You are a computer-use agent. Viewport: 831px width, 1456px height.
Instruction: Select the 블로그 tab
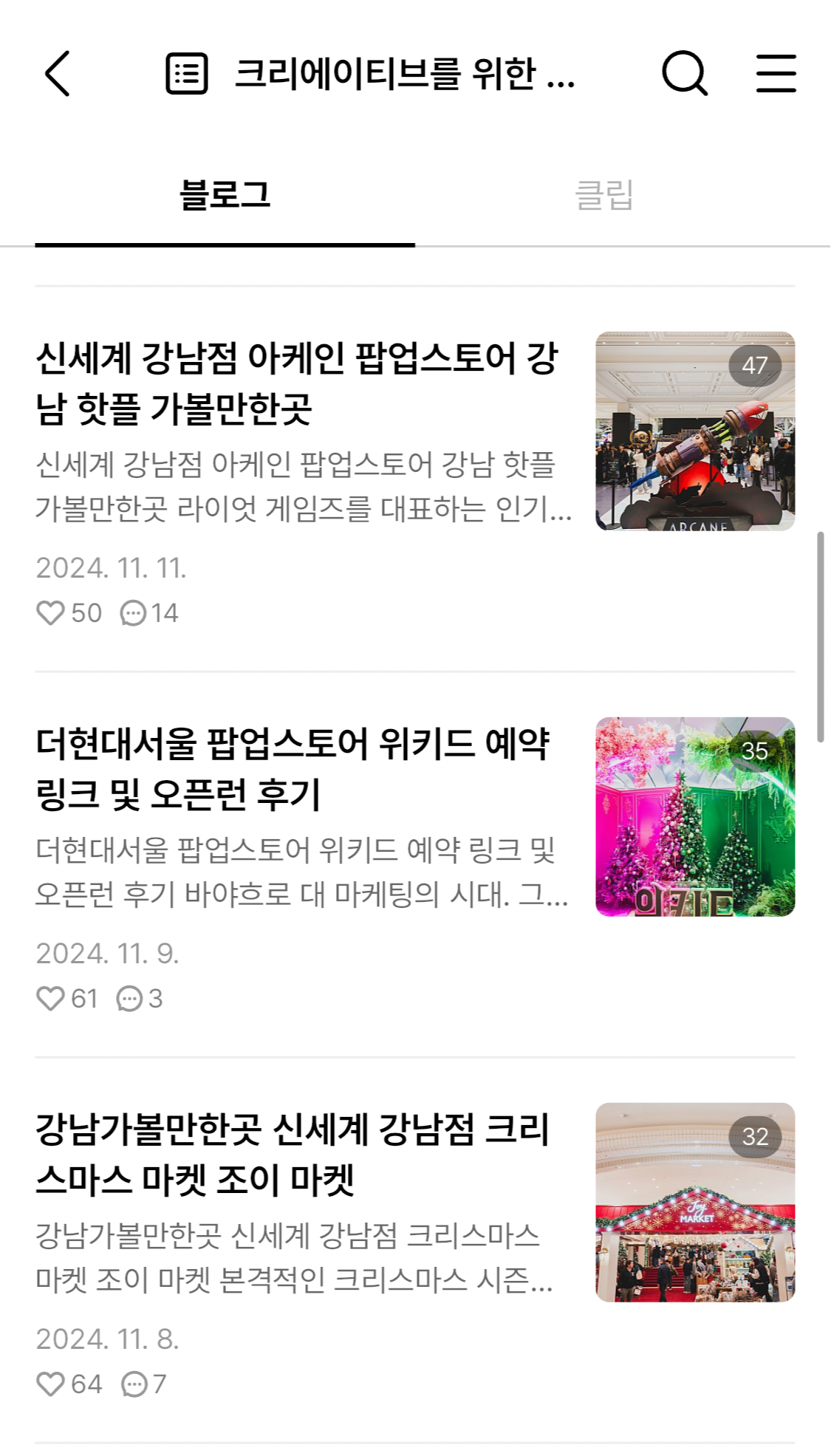click(x=225, y=195)
